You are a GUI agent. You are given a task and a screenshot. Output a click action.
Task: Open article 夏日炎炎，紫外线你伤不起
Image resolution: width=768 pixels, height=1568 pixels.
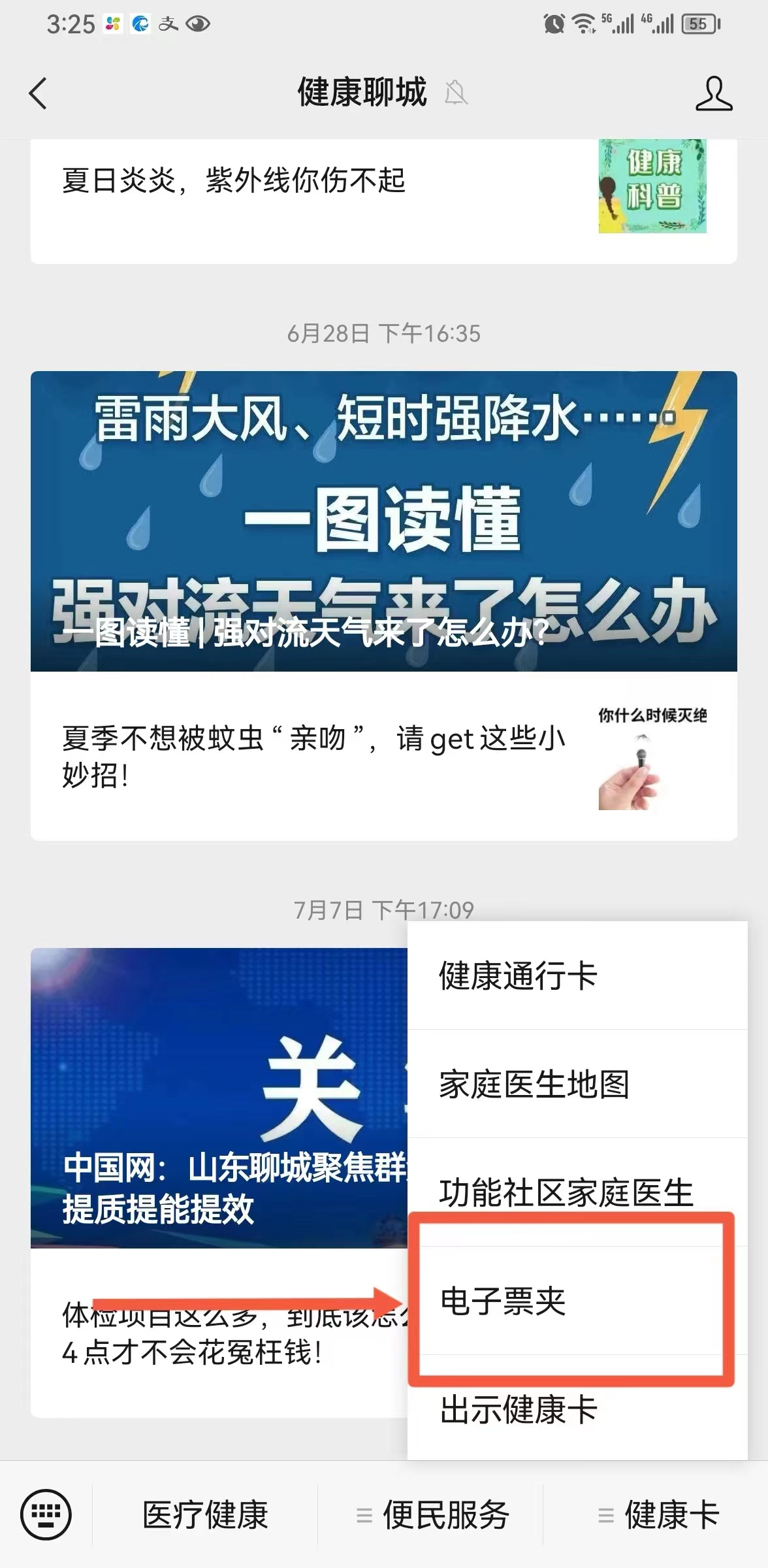point(234,181)
